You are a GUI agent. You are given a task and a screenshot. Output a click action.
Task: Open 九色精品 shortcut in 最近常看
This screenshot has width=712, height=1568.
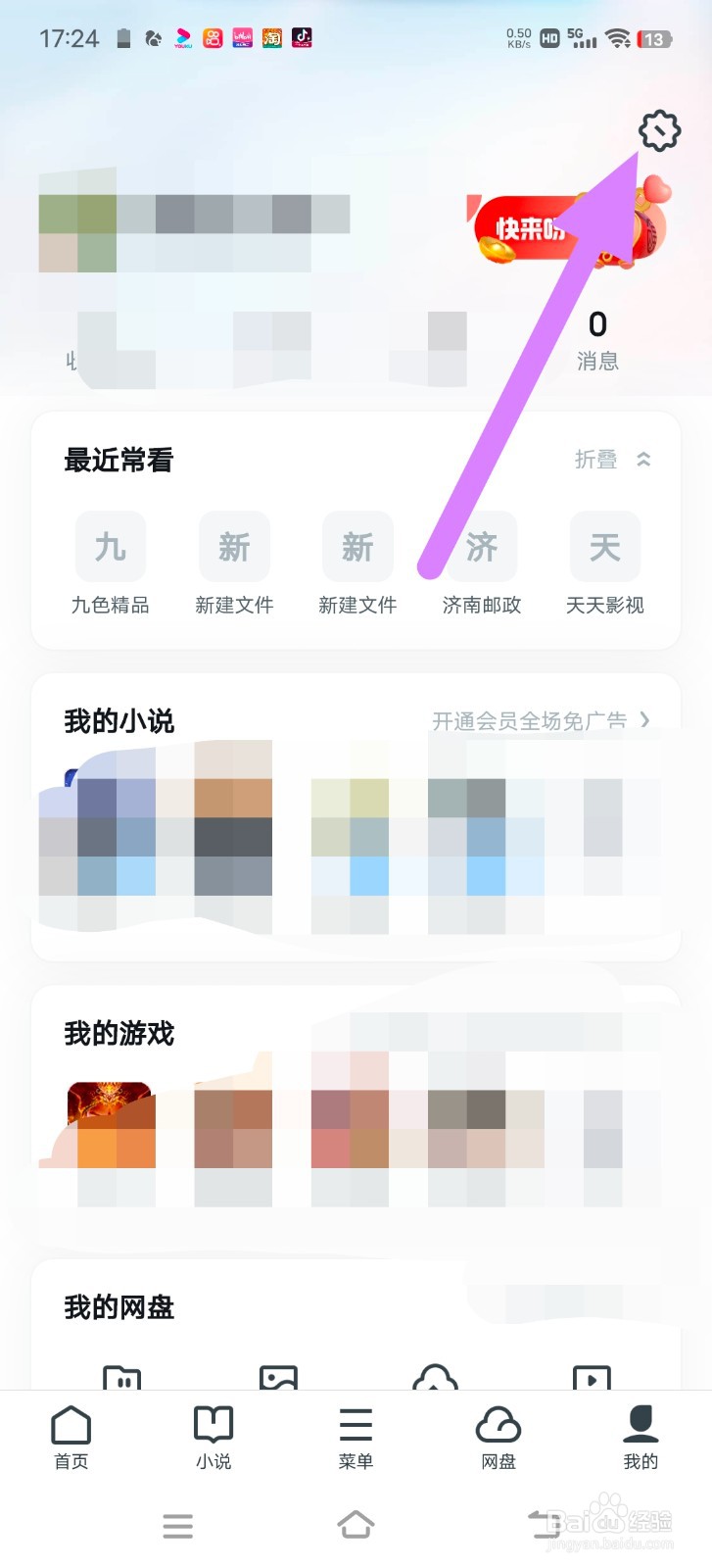tap(110, 547)
